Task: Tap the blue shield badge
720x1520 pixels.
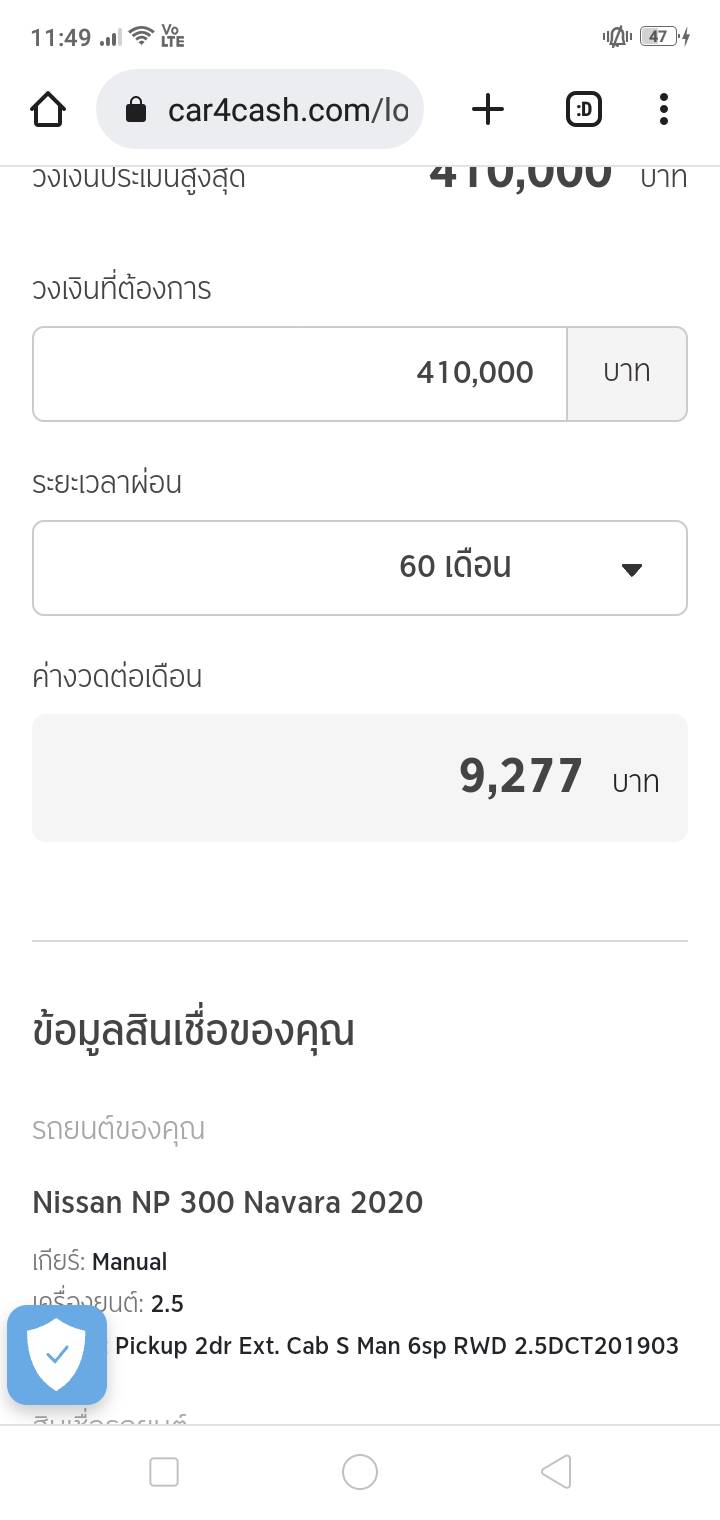Action: (x=57, y=1355)
